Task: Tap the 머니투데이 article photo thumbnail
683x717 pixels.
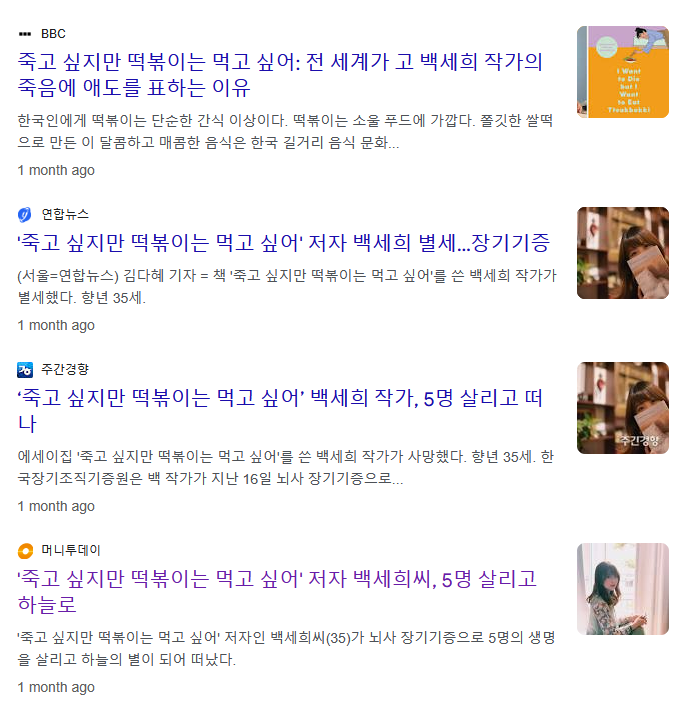Action: [x=622, y=589]
